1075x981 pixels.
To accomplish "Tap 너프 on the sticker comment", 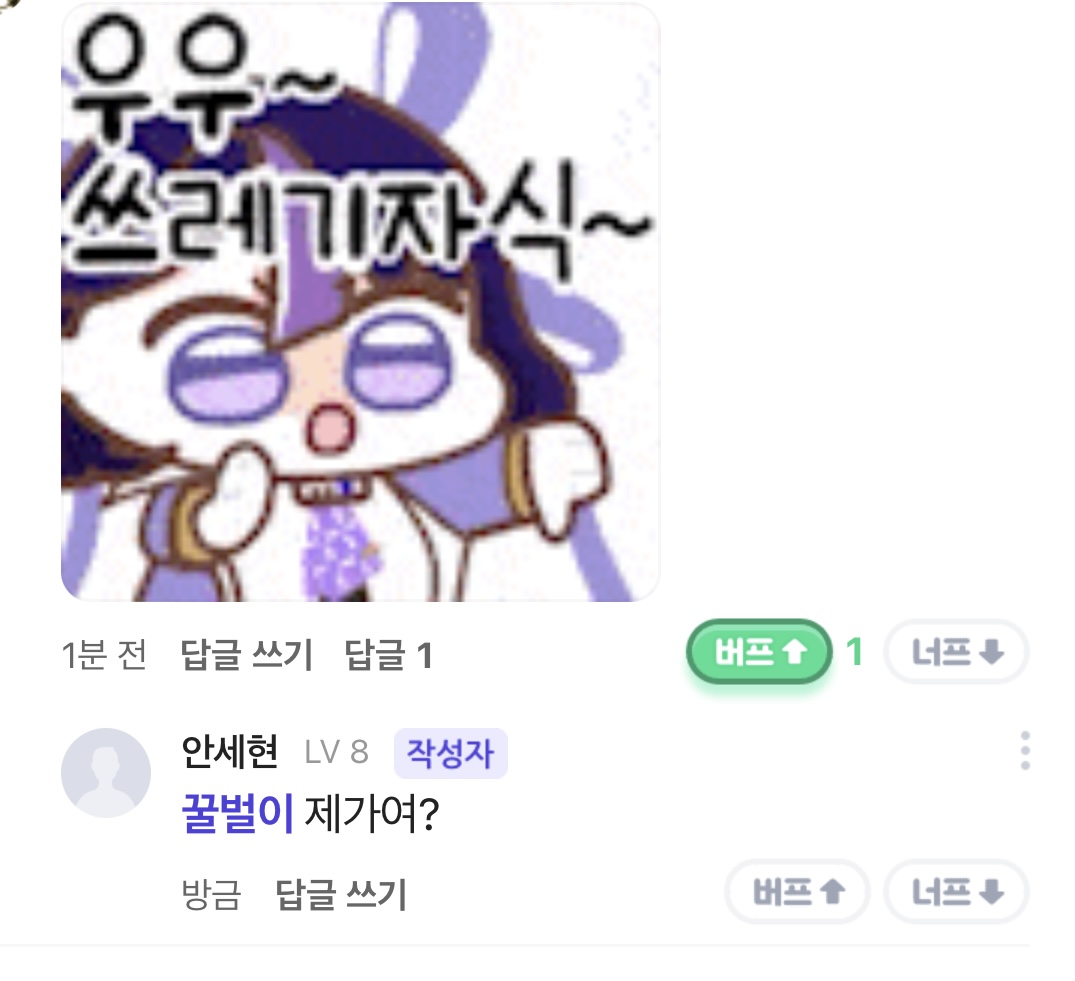I will 956,653.
